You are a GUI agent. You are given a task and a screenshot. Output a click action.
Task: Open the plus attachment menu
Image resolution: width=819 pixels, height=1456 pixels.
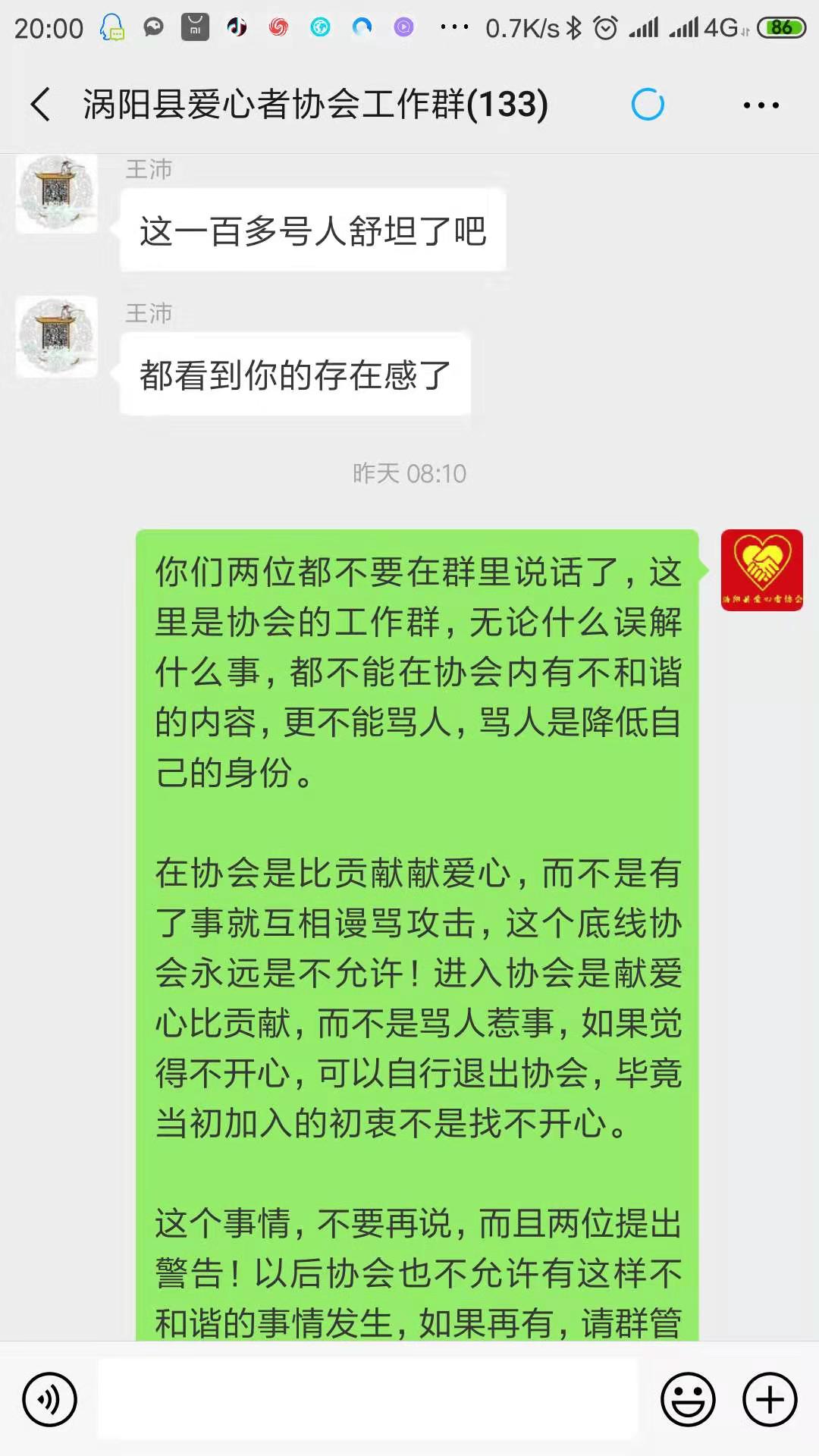click(769, 1399)
